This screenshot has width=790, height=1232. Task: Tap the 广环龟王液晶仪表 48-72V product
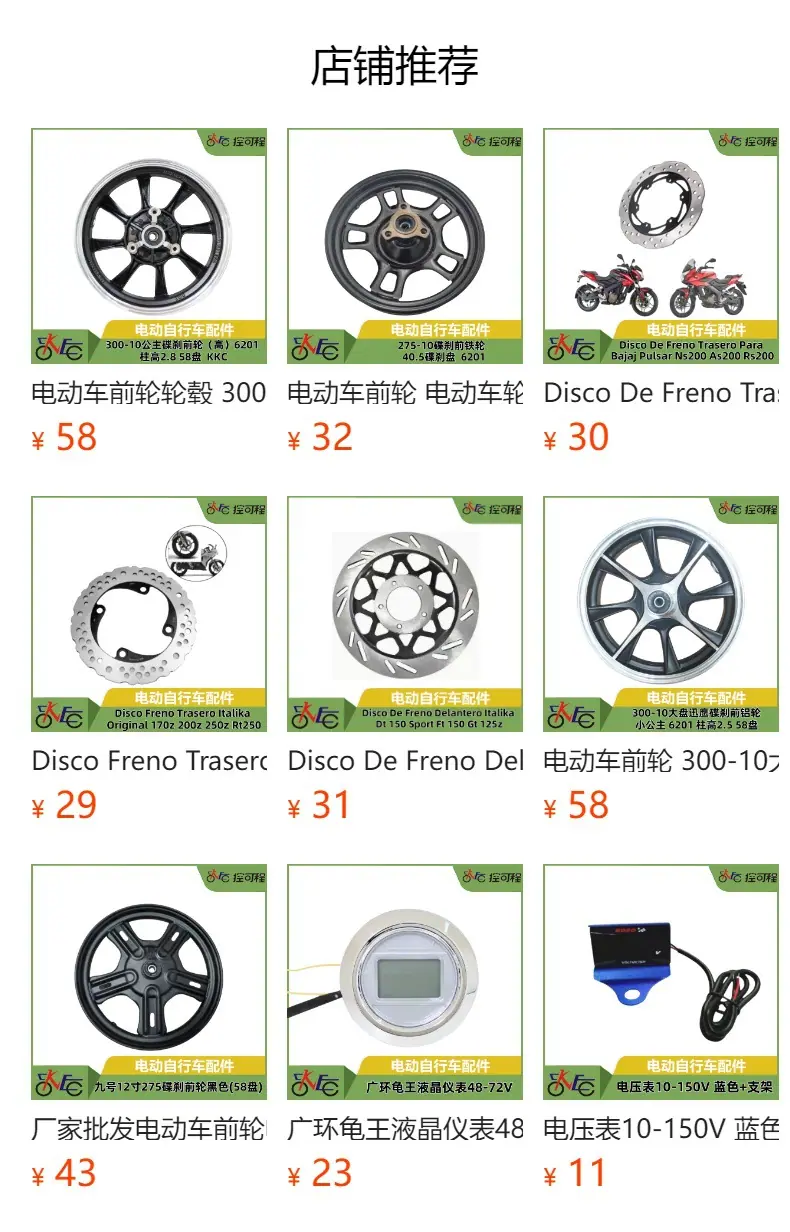(405, 982)
